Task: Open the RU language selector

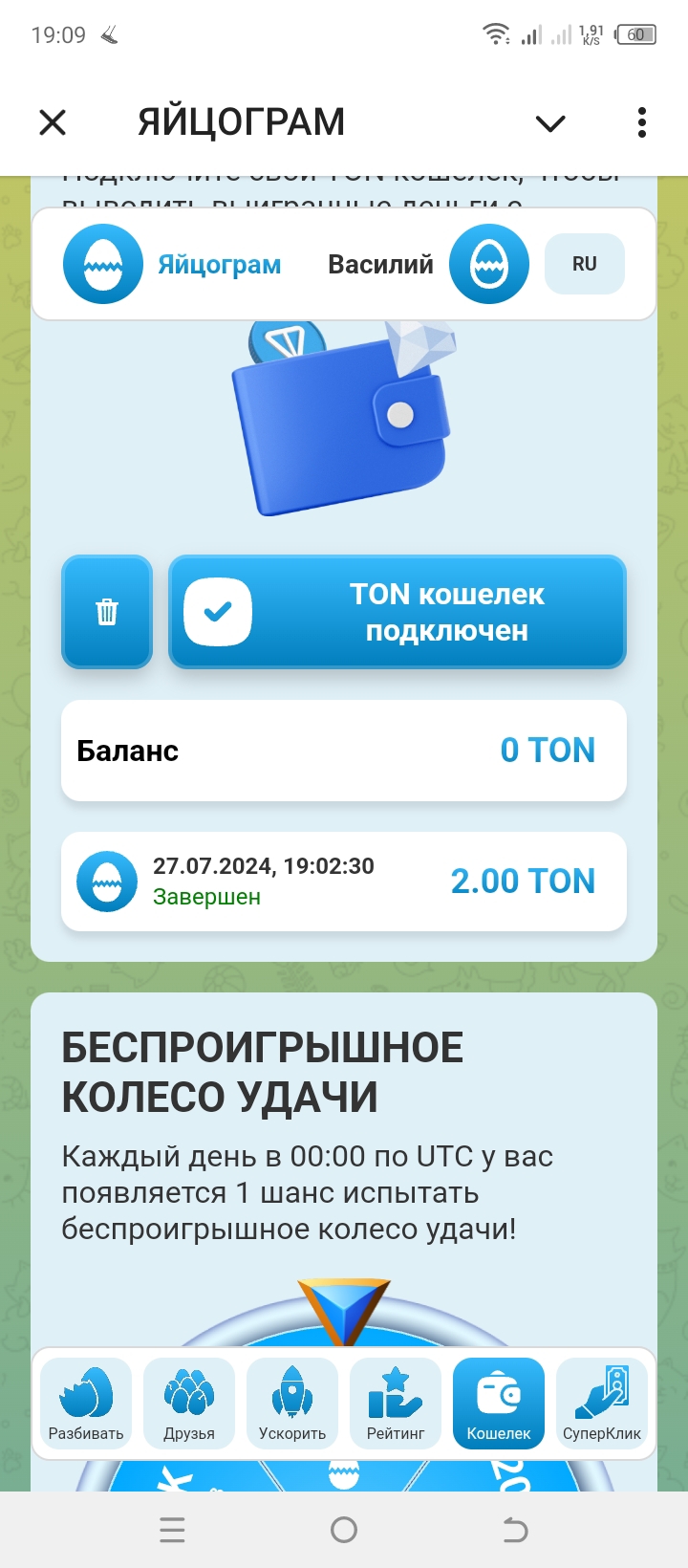Action: pos(584,264)
